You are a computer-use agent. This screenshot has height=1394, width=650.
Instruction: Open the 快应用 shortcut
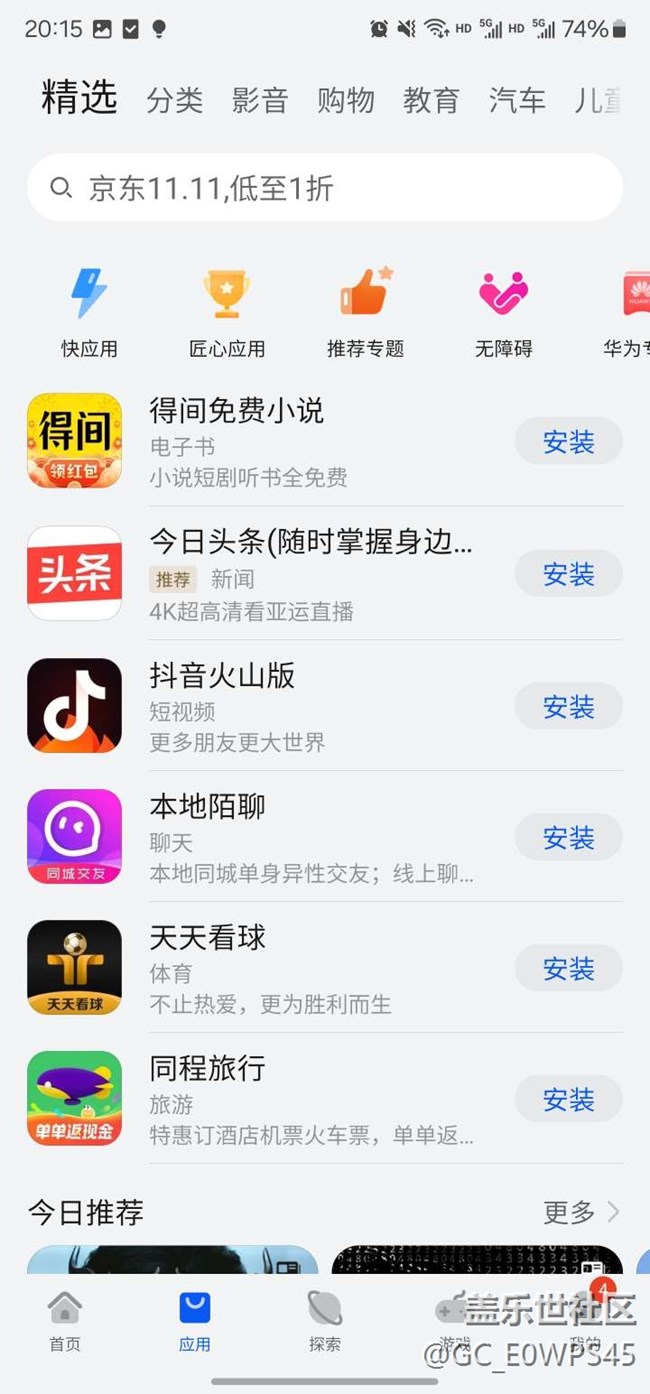point(89,310)
